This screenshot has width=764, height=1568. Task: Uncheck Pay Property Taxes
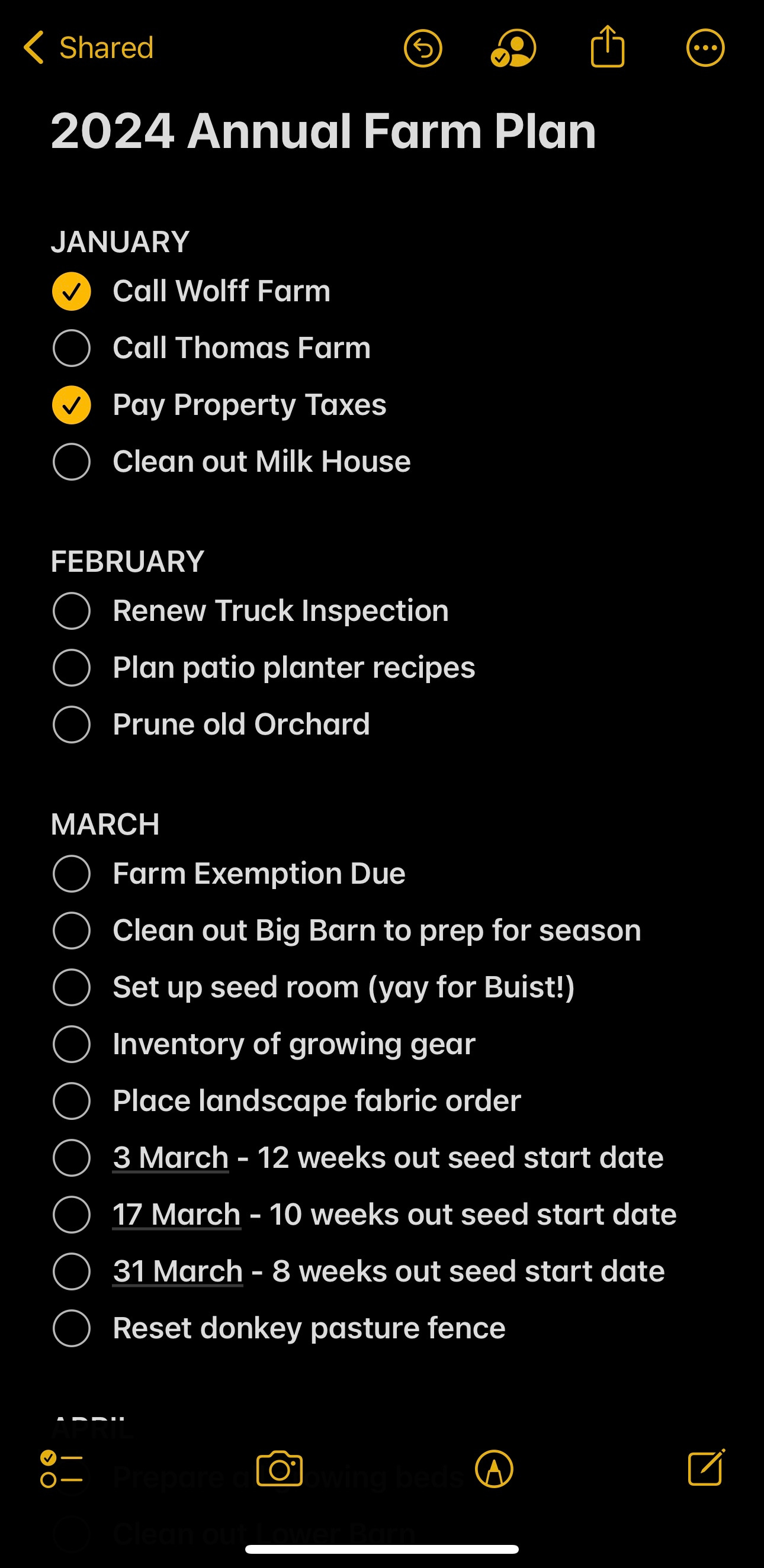point(72,405)
